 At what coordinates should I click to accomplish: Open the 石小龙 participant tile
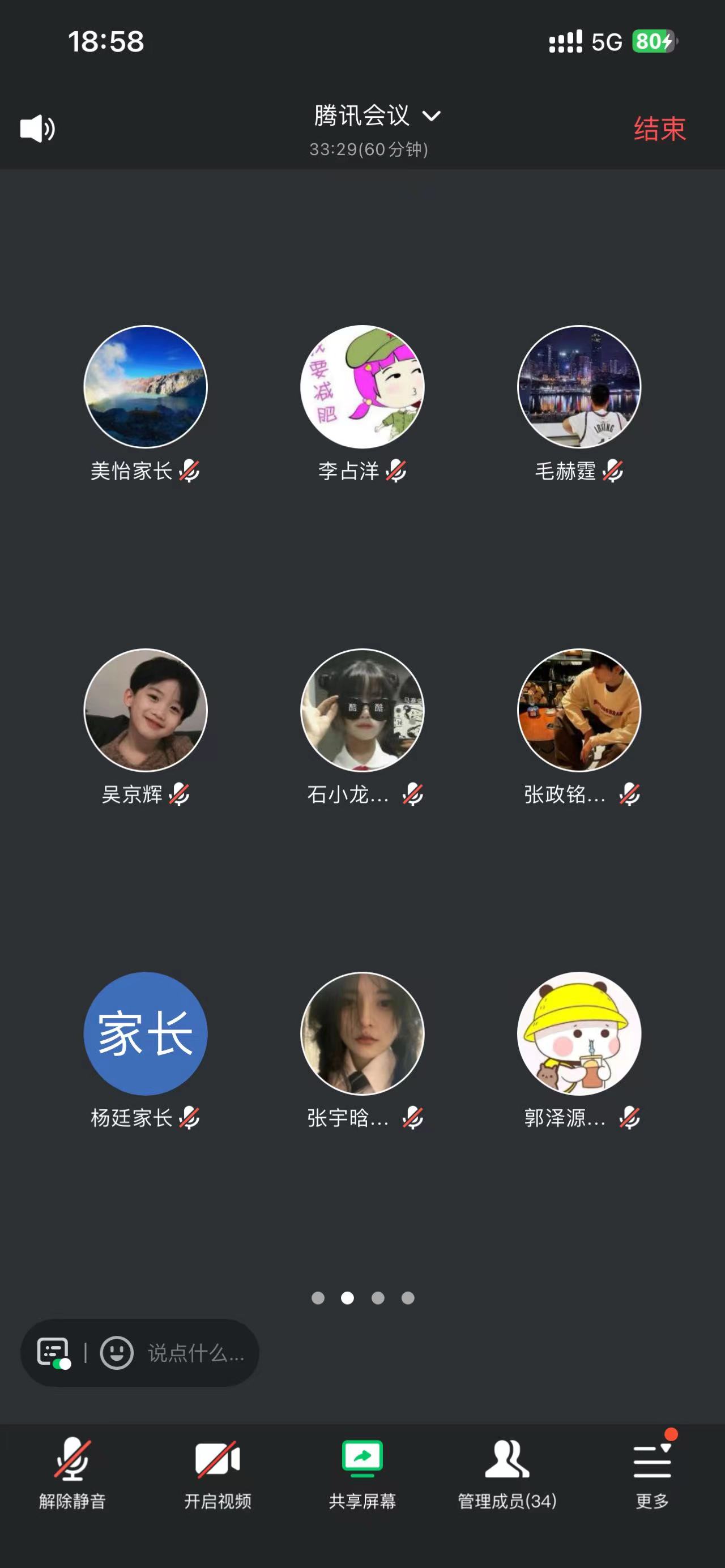point(362,710)
